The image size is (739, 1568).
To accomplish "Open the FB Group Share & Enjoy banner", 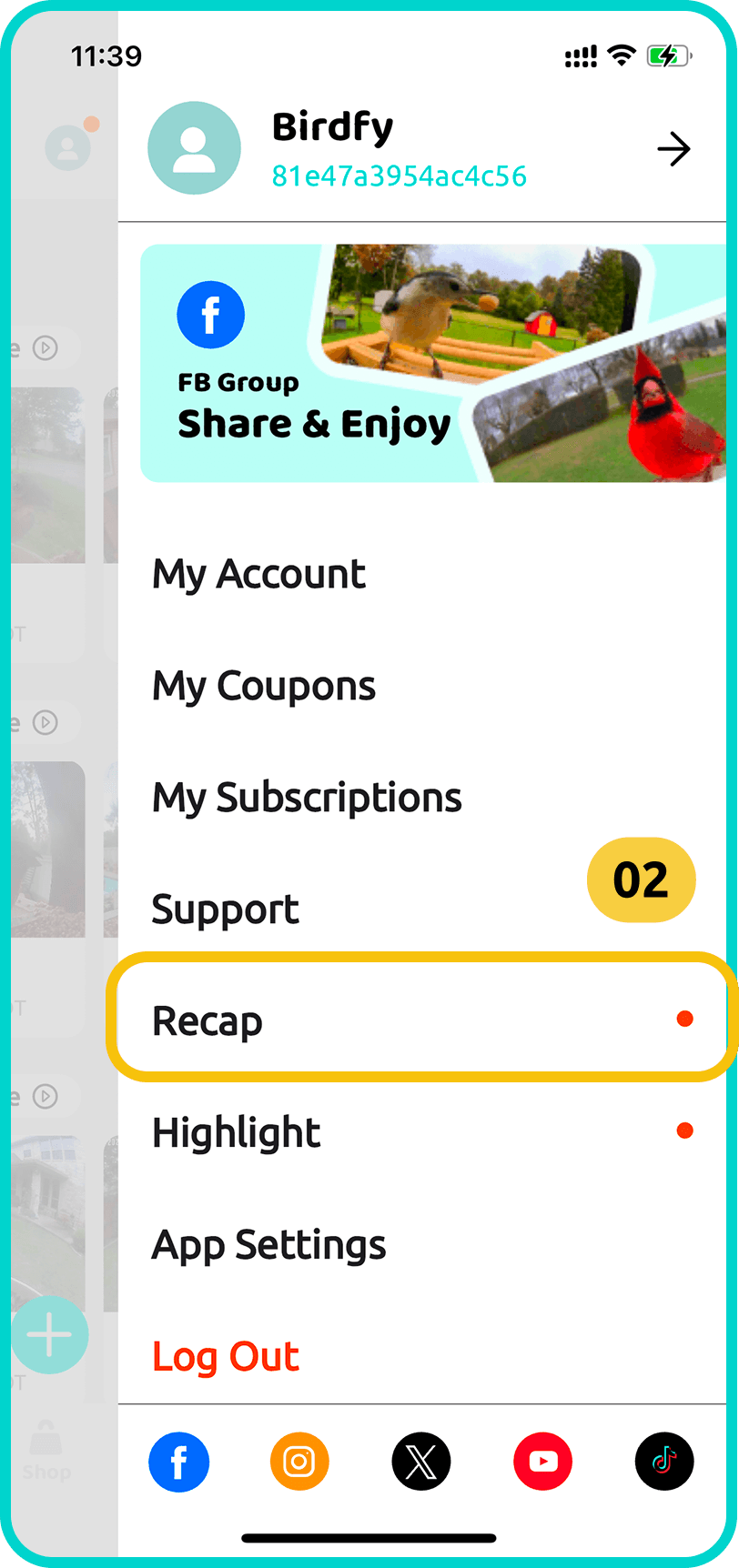I will (x=432, y=363).
